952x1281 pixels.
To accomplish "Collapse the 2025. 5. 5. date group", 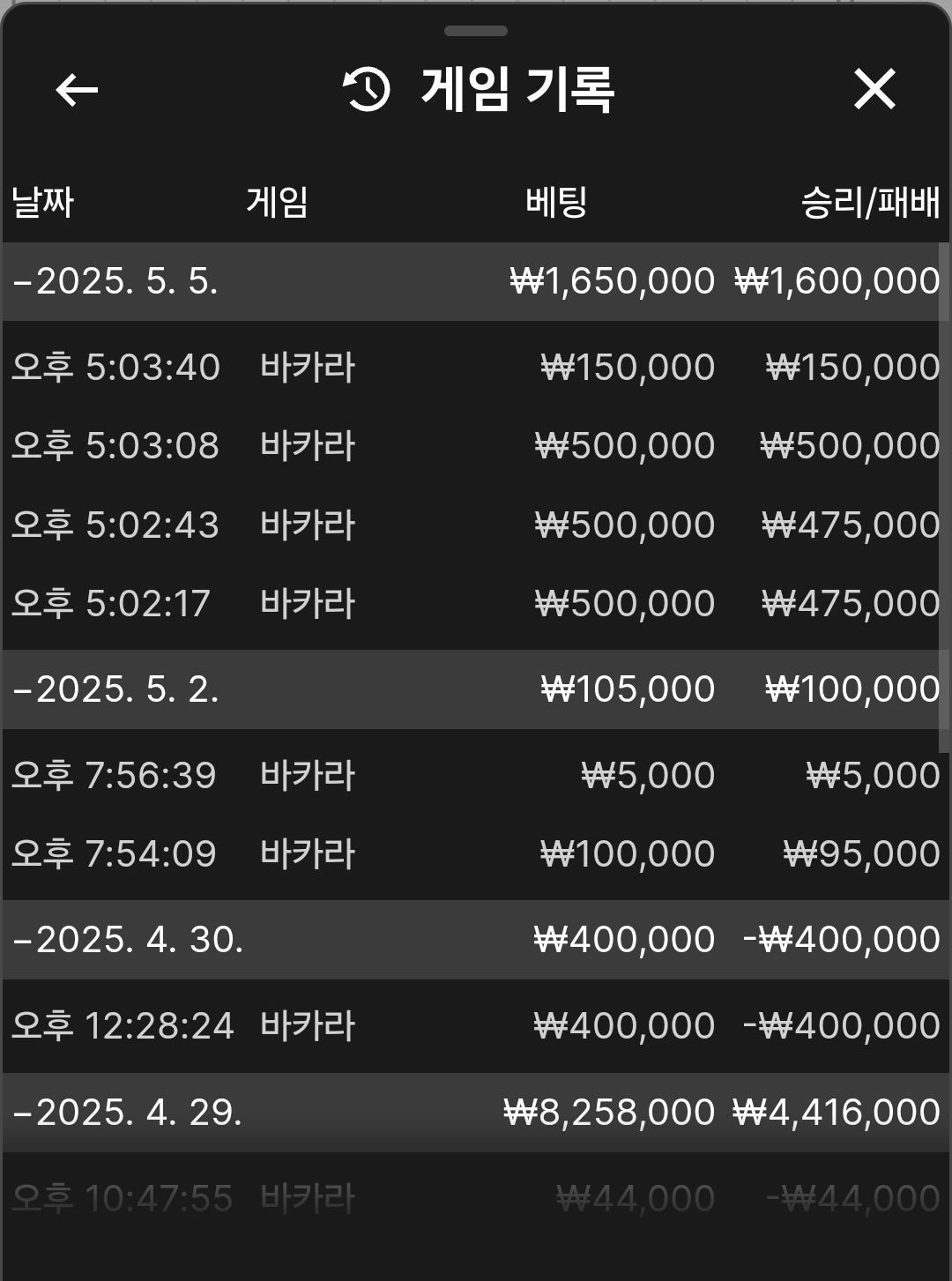I will [115, 282].
